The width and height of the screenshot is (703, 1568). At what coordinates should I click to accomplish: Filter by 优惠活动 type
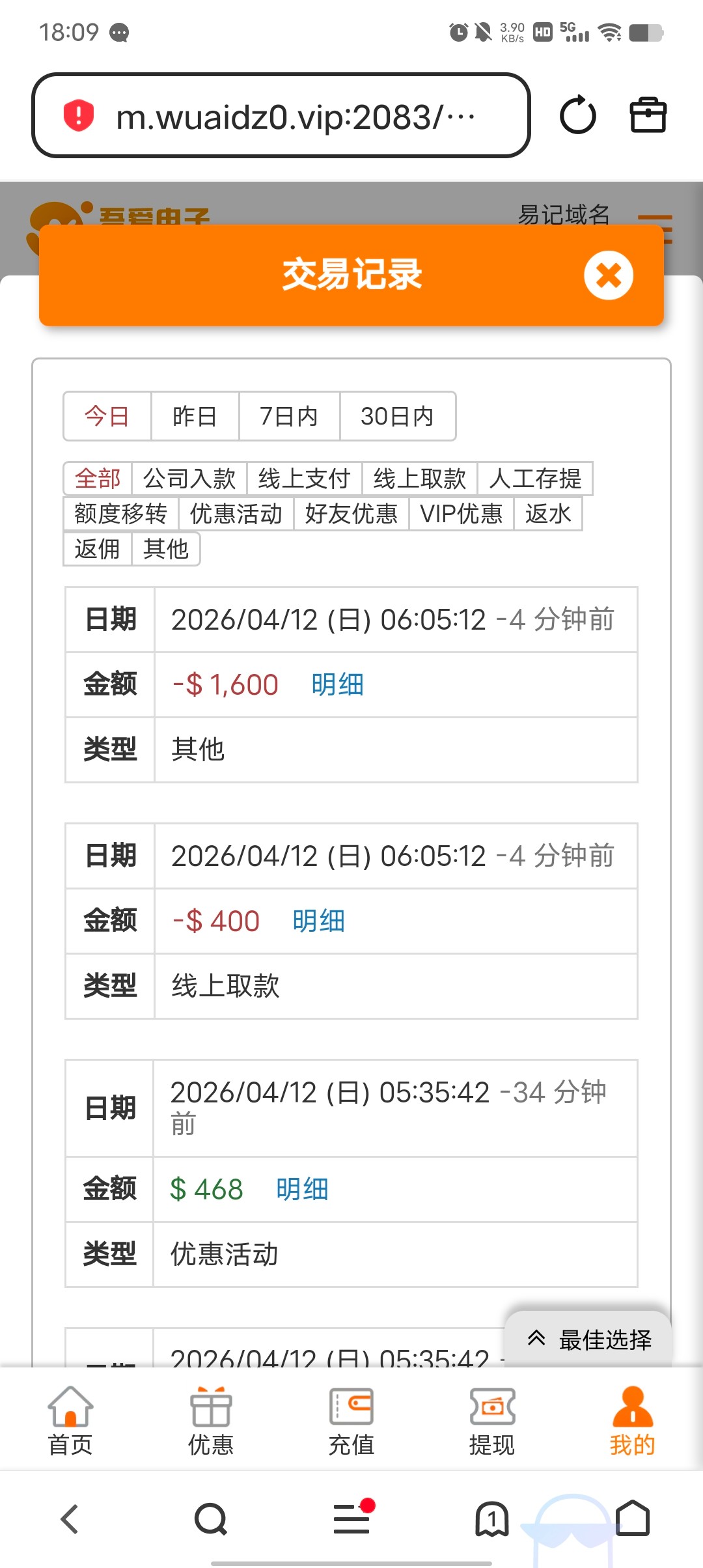click(236, 514)
